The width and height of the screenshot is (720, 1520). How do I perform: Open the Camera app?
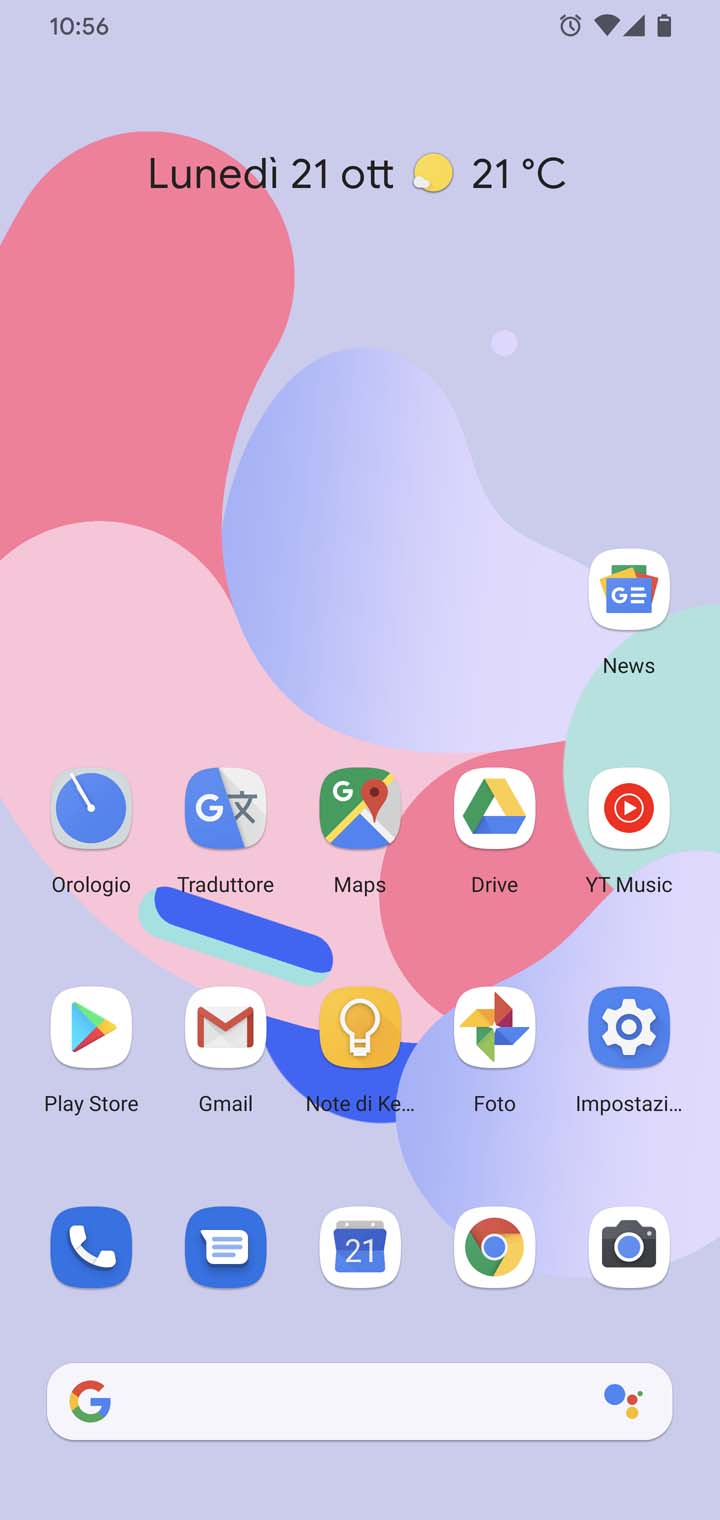629,1247
